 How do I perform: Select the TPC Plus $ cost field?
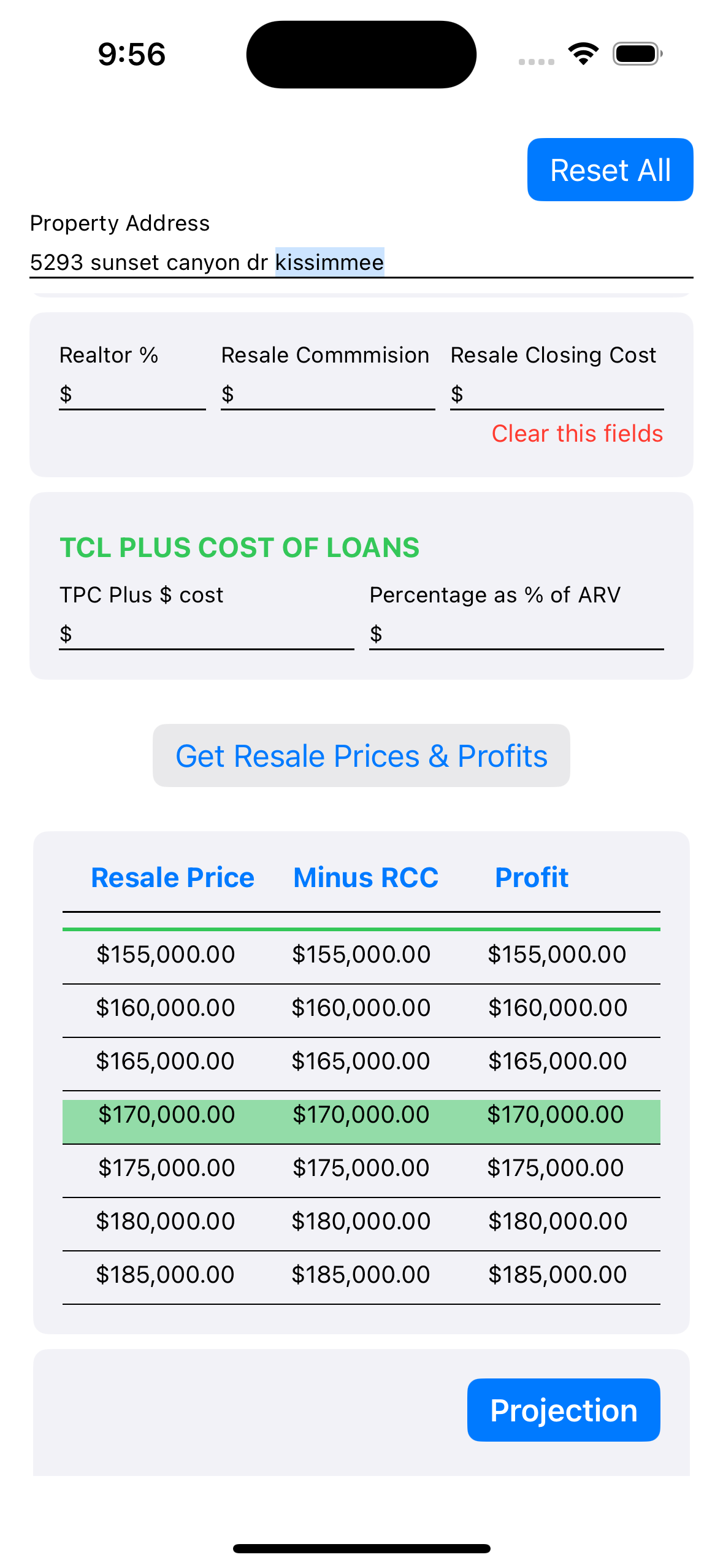click(x=212, y=634)
